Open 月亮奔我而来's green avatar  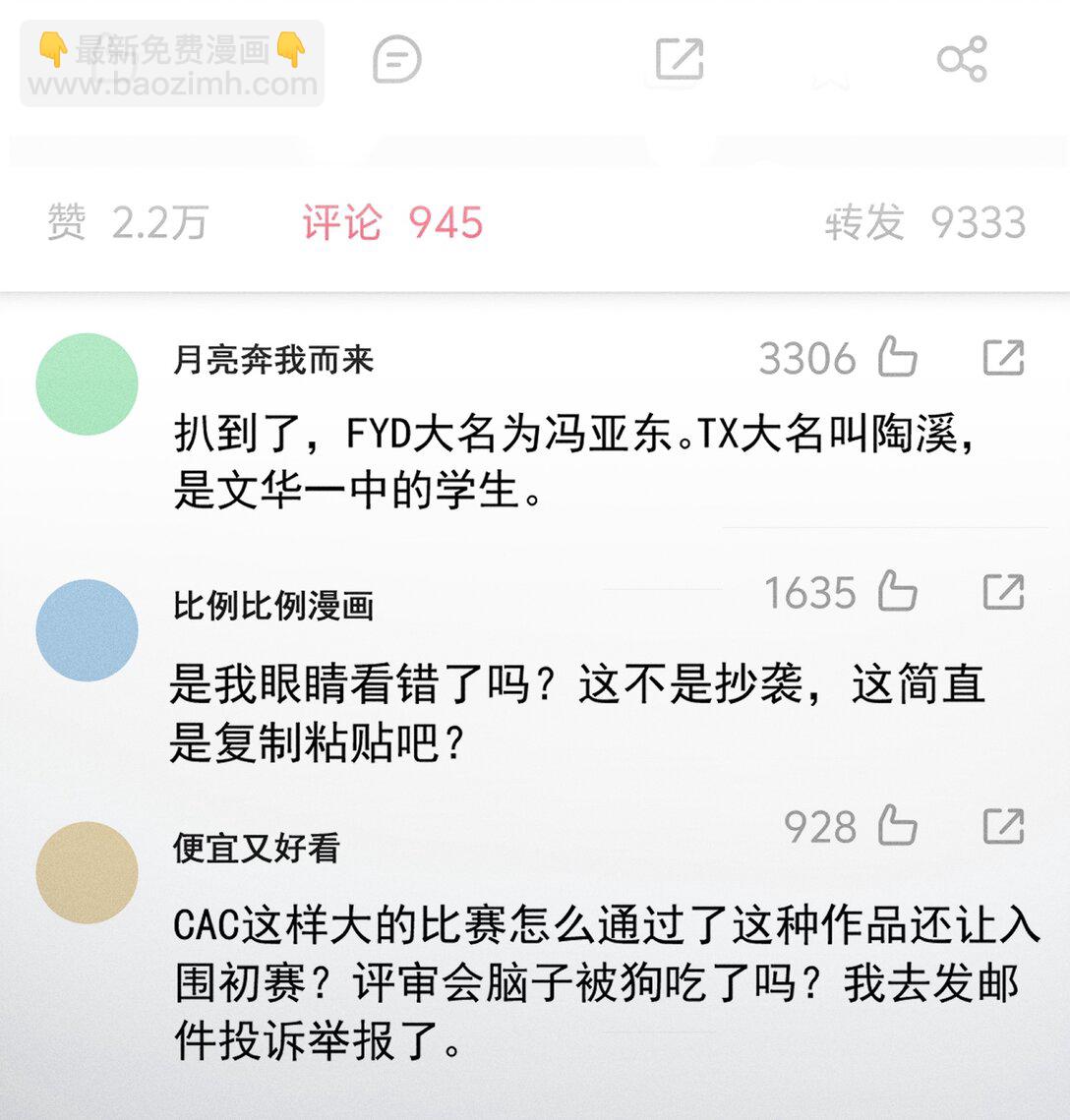point(87,383)
